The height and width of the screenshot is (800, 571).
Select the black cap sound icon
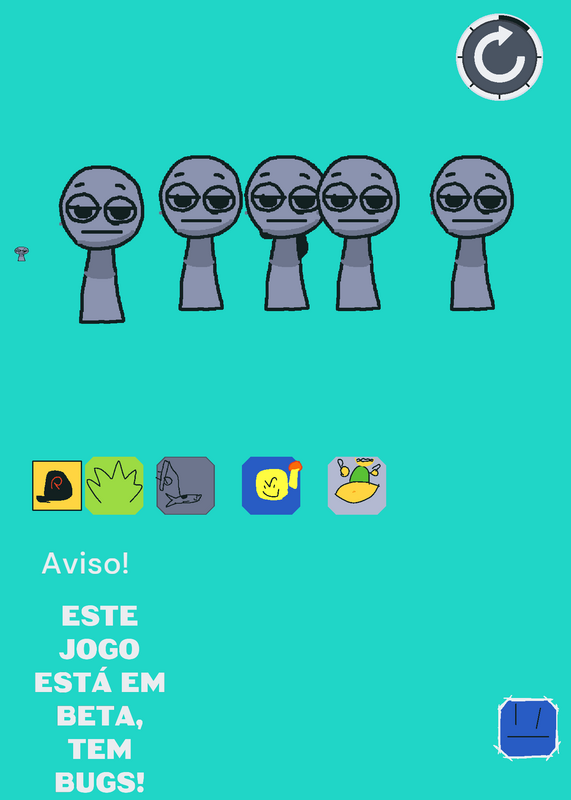(57, 486)
